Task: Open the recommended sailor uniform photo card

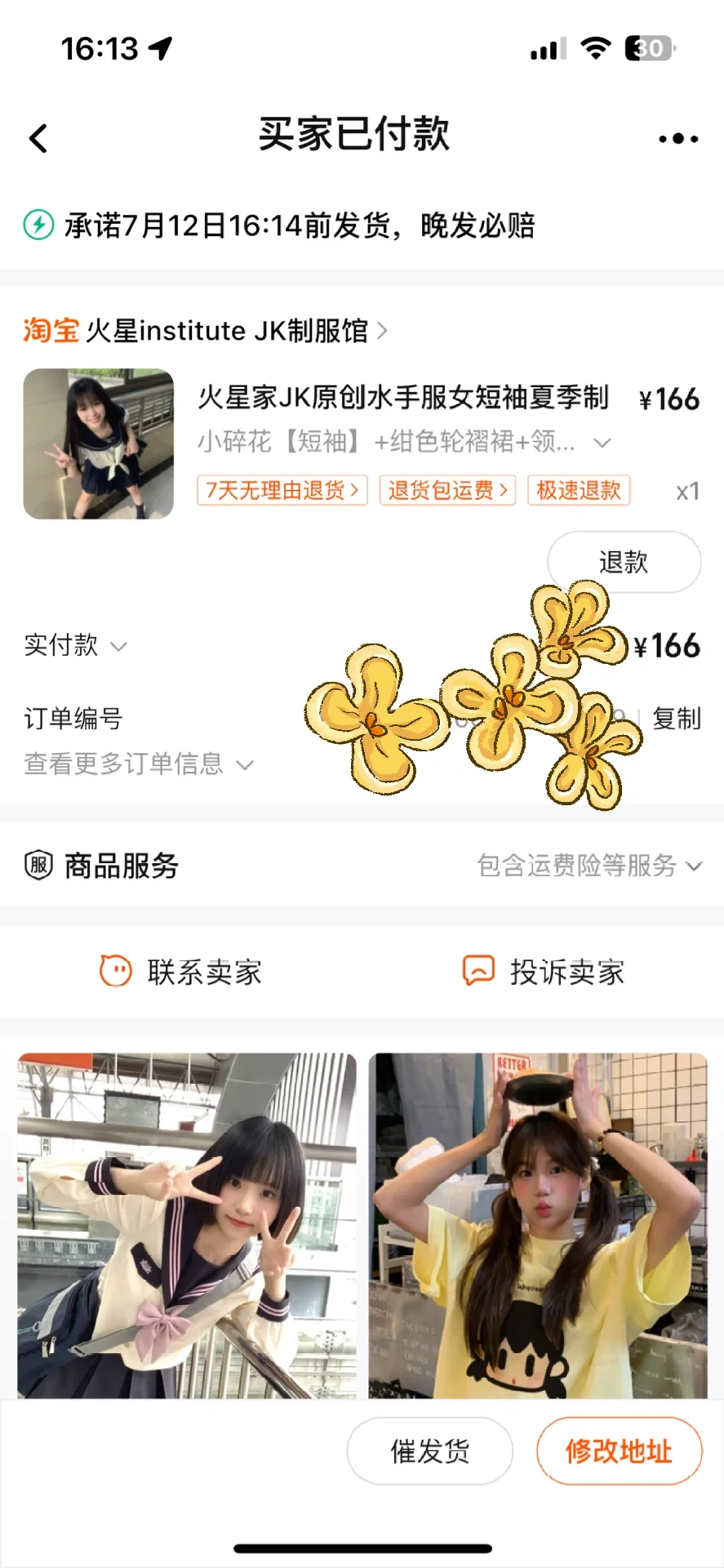Action: click(x=187, y=1225)
